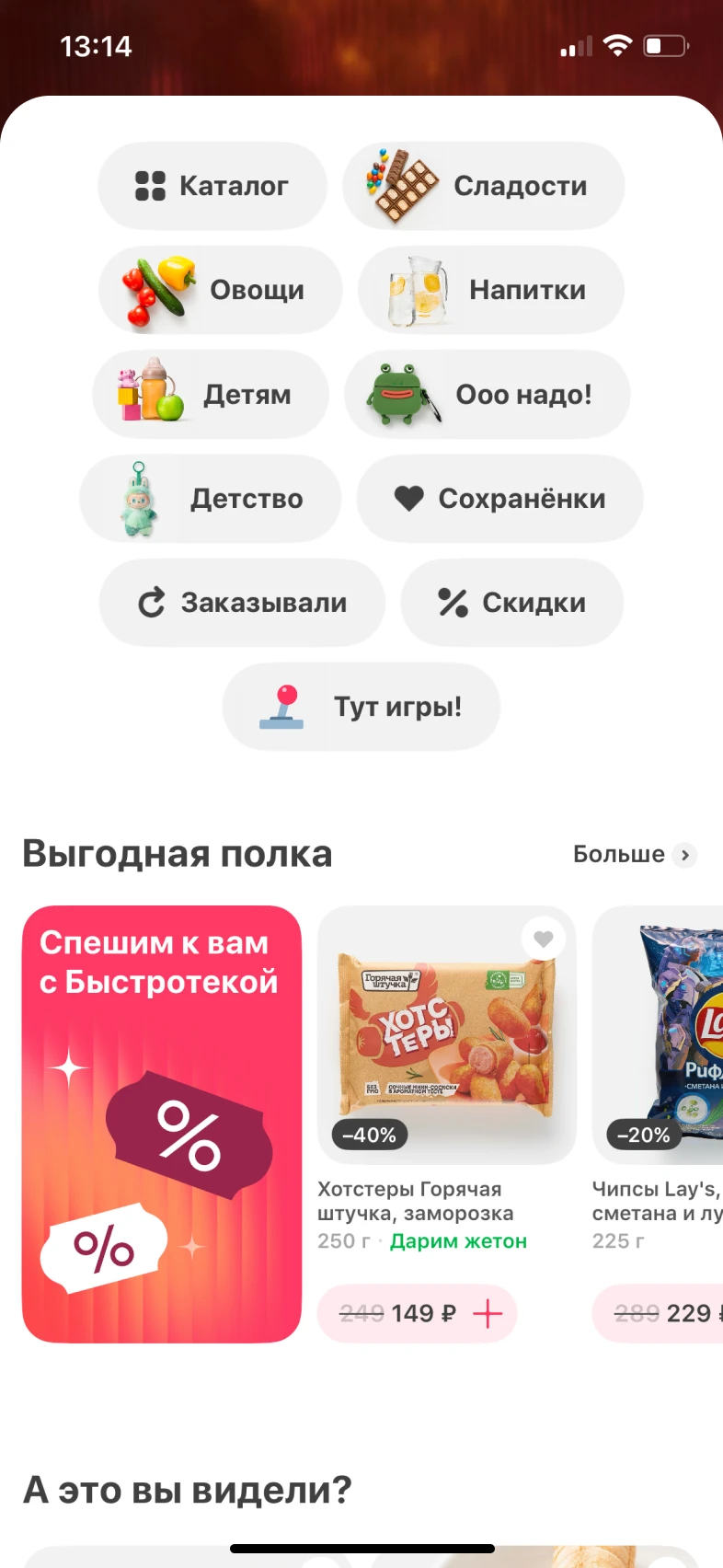Tap the Ооо надо! chip
This screenshot has width=723, height=1568.
coord(488,395)
